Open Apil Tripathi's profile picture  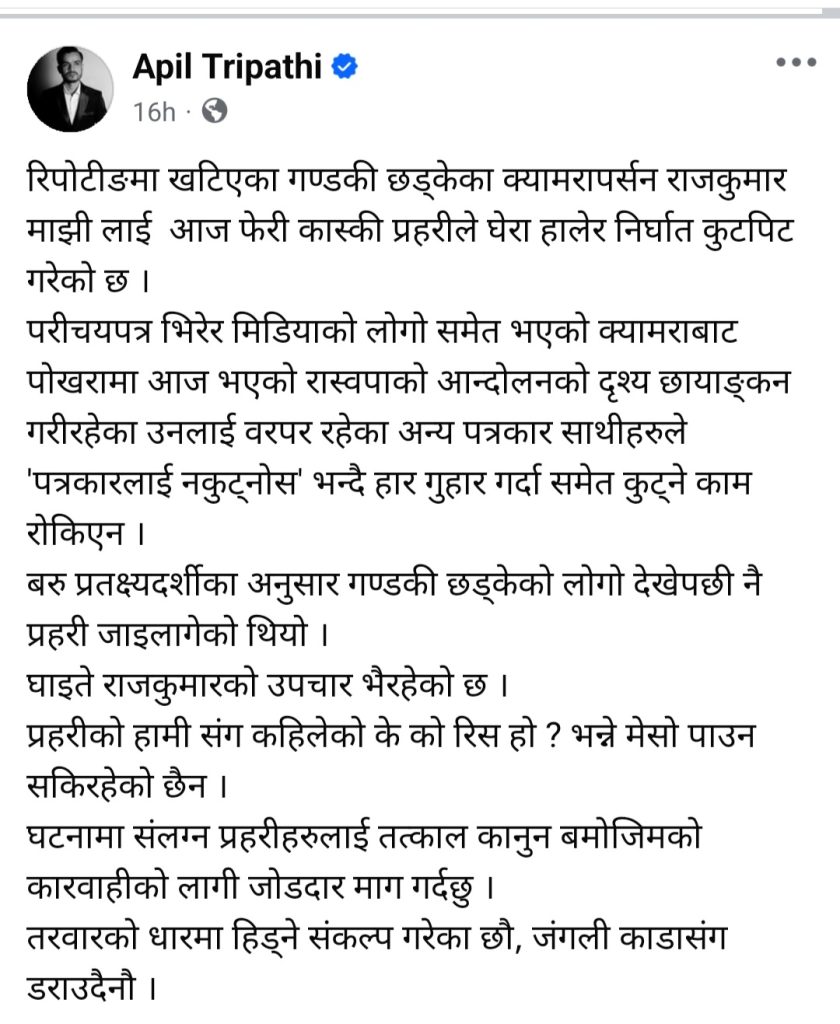coord(70,89)
